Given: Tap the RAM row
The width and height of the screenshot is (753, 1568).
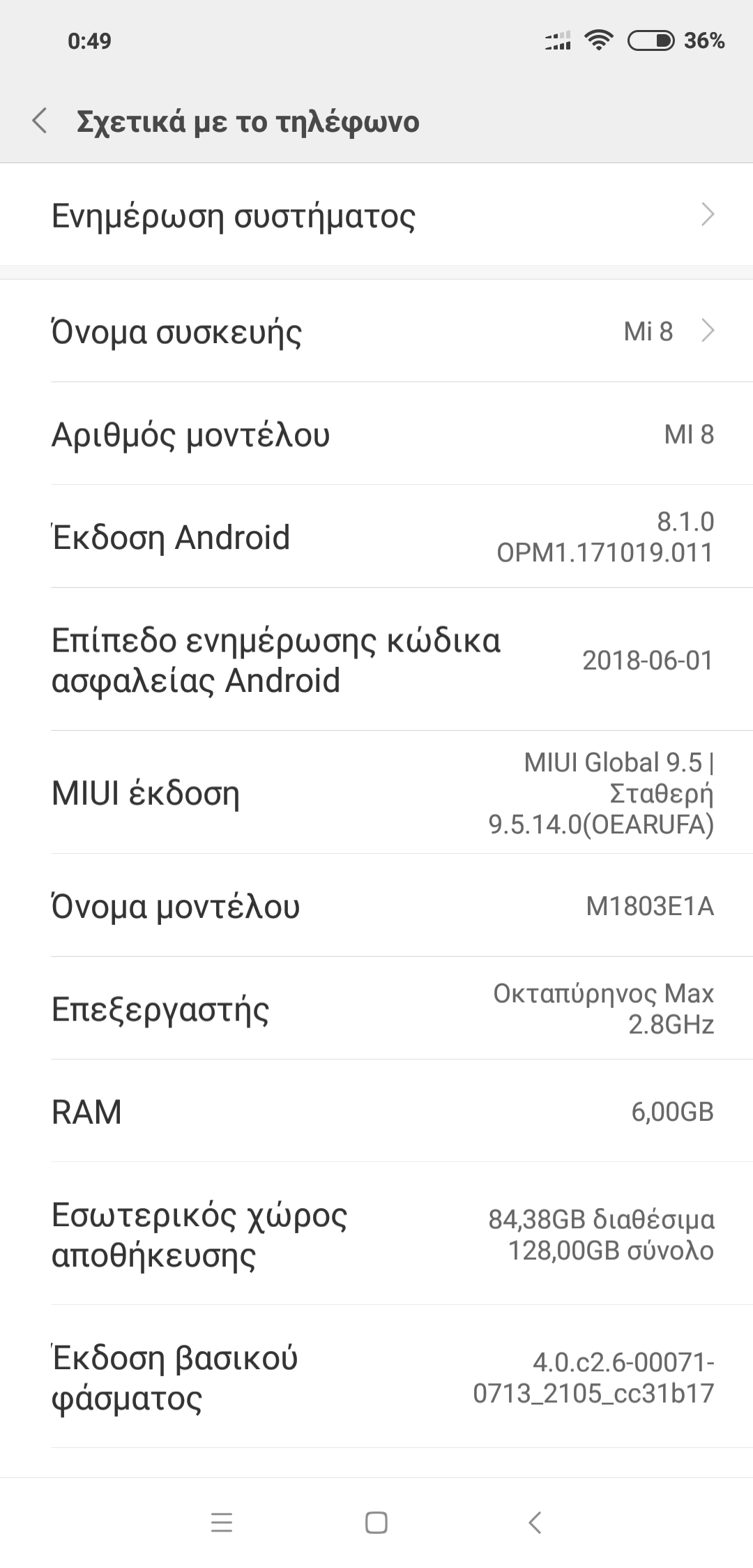Looking at the screenshot, I should point(376,1111).
